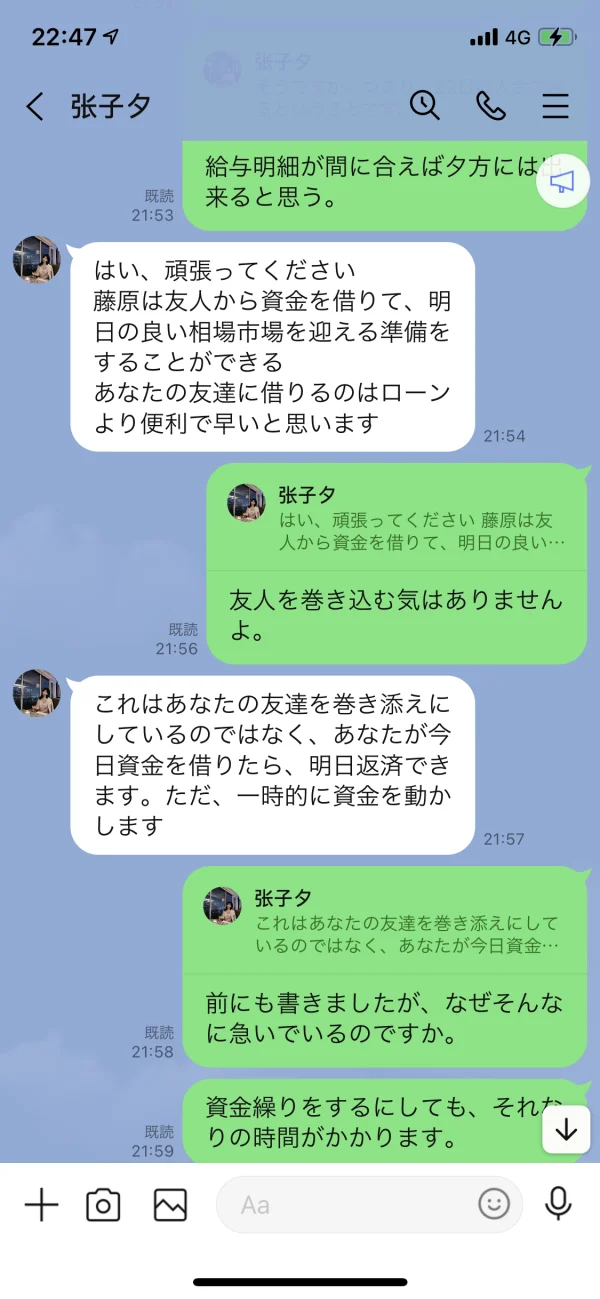600x1299 pixels.
Task: Open the quoted reply above 友人を巻き込む気はありませんよ
Action: (x=396, y=519)
